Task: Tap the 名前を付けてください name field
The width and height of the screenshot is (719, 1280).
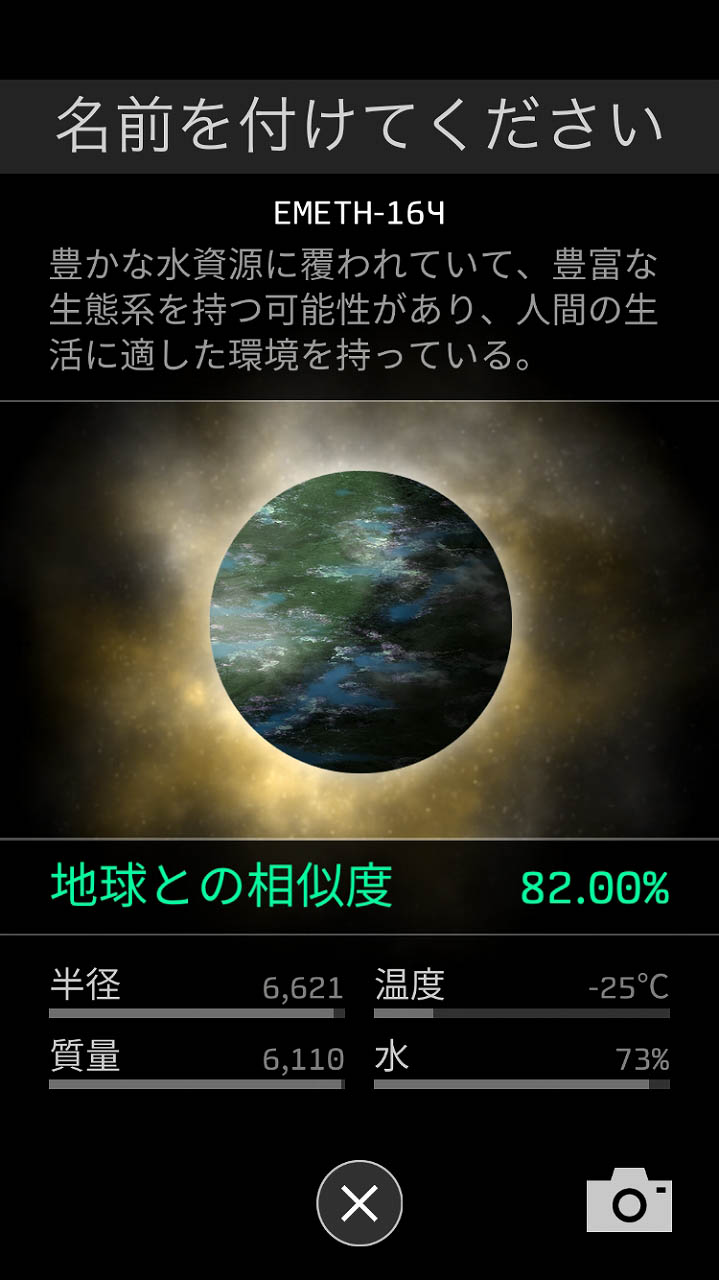Action: [359, 126]
